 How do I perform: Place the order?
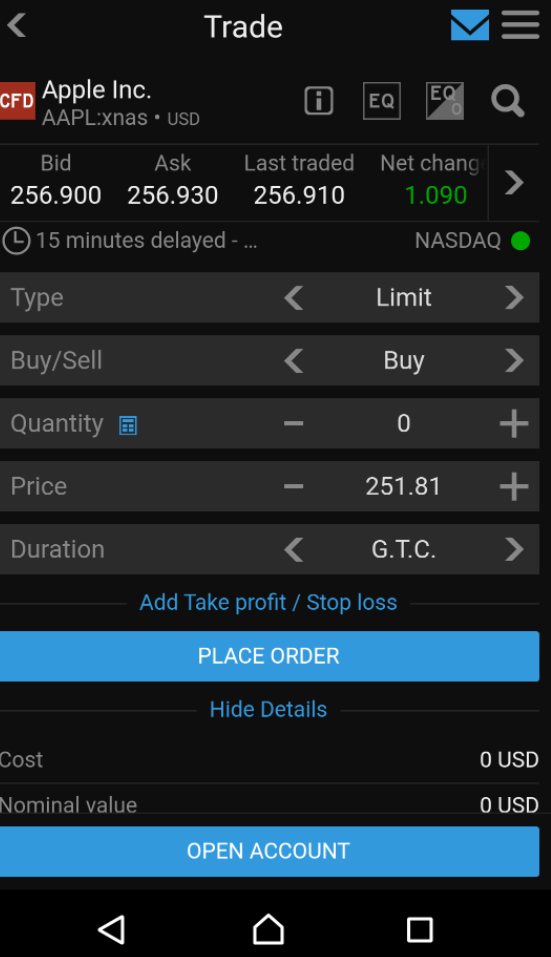[x=269, y=656]
